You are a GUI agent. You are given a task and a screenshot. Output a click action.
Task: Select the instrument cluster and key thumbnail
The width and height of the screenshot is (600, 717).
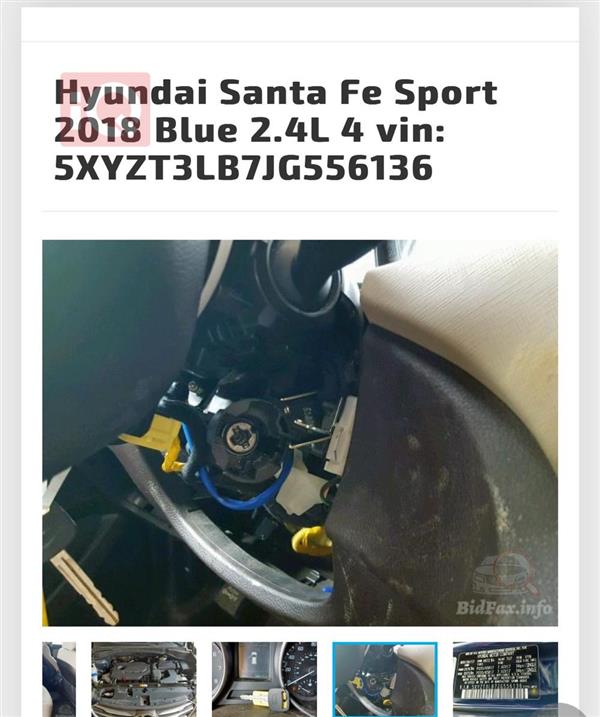point(264,678)
